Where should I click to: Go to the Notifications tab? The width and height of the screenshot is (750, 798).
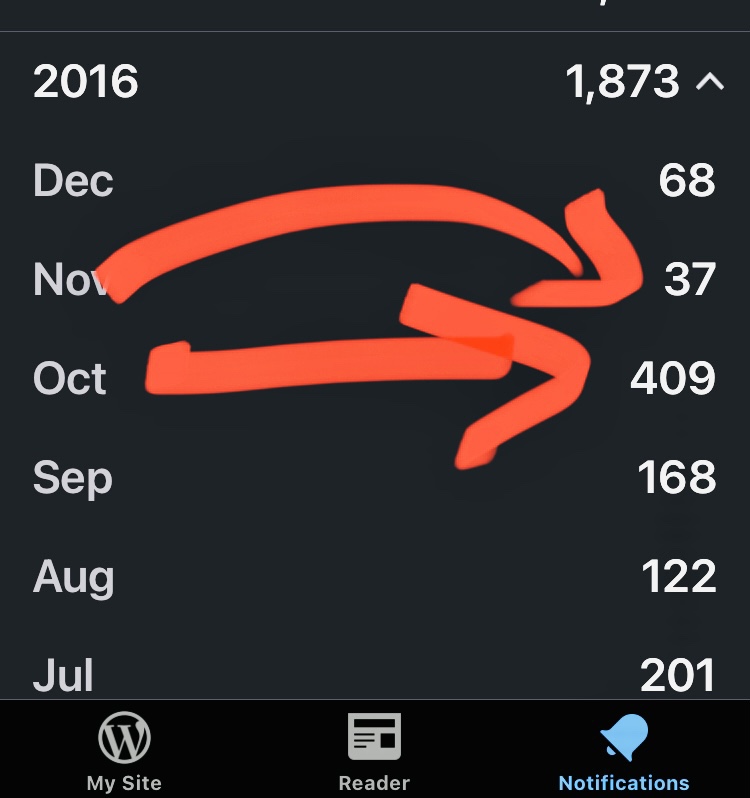(624, 751)
